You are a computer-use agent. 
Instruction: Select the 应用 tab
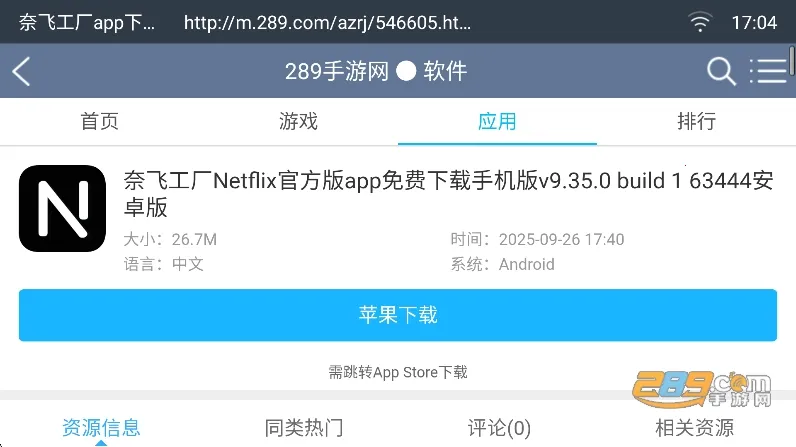497,122
